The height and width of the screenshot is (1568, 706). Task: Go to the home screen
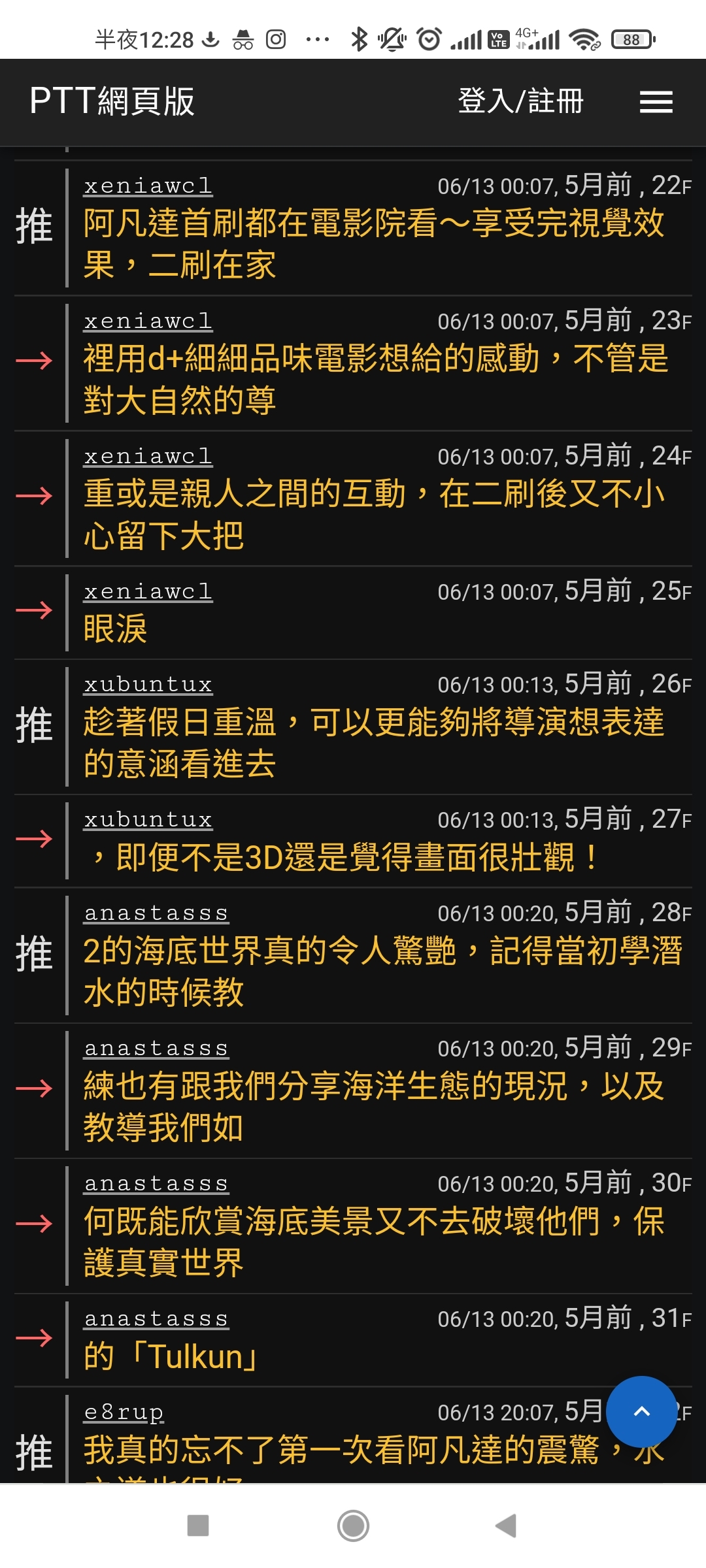(353, 1526)
